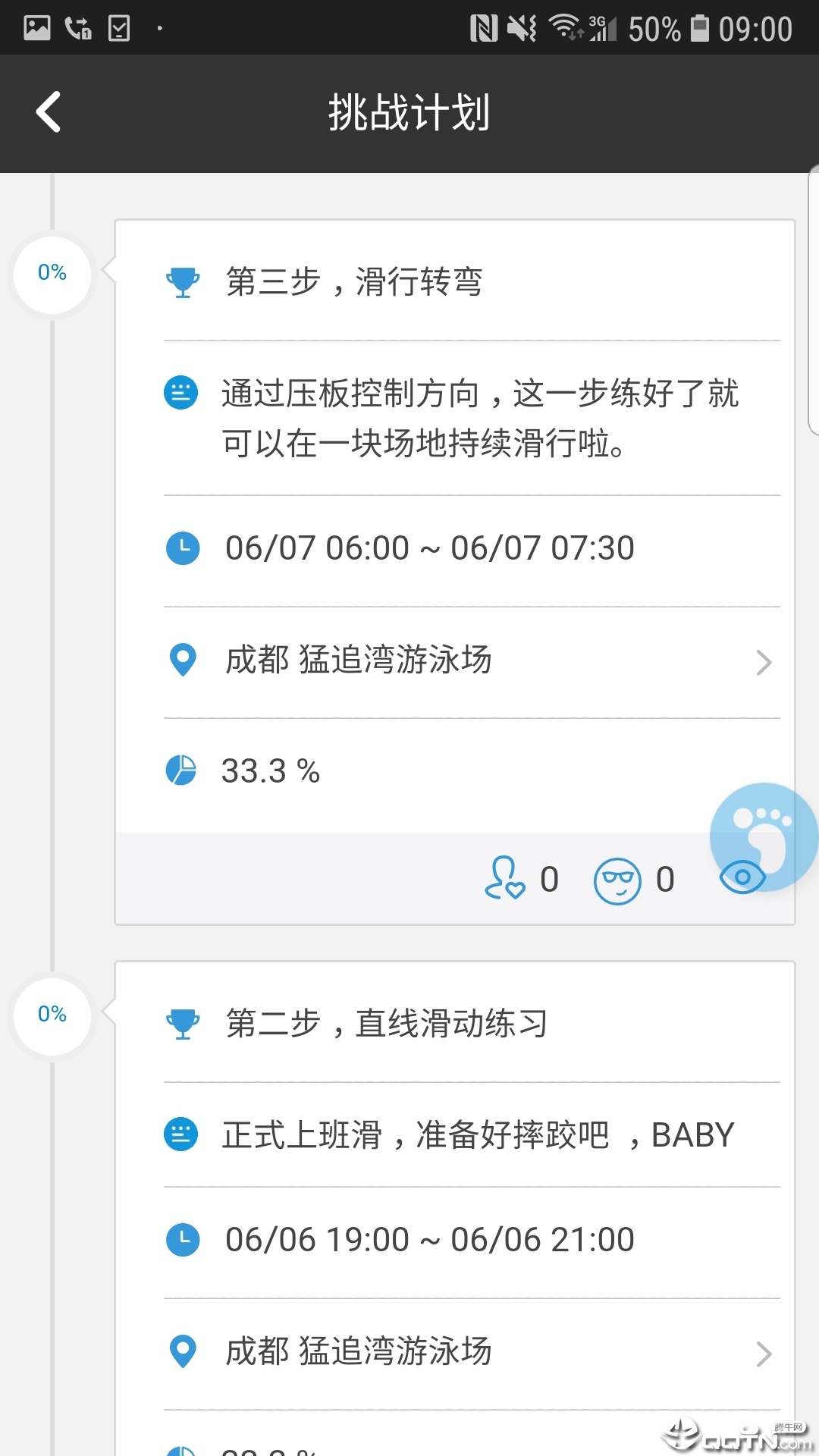The image size is (819, 1456).
Task: Open the location row under 第三步，滑行转弯
Action: (470, 661)
